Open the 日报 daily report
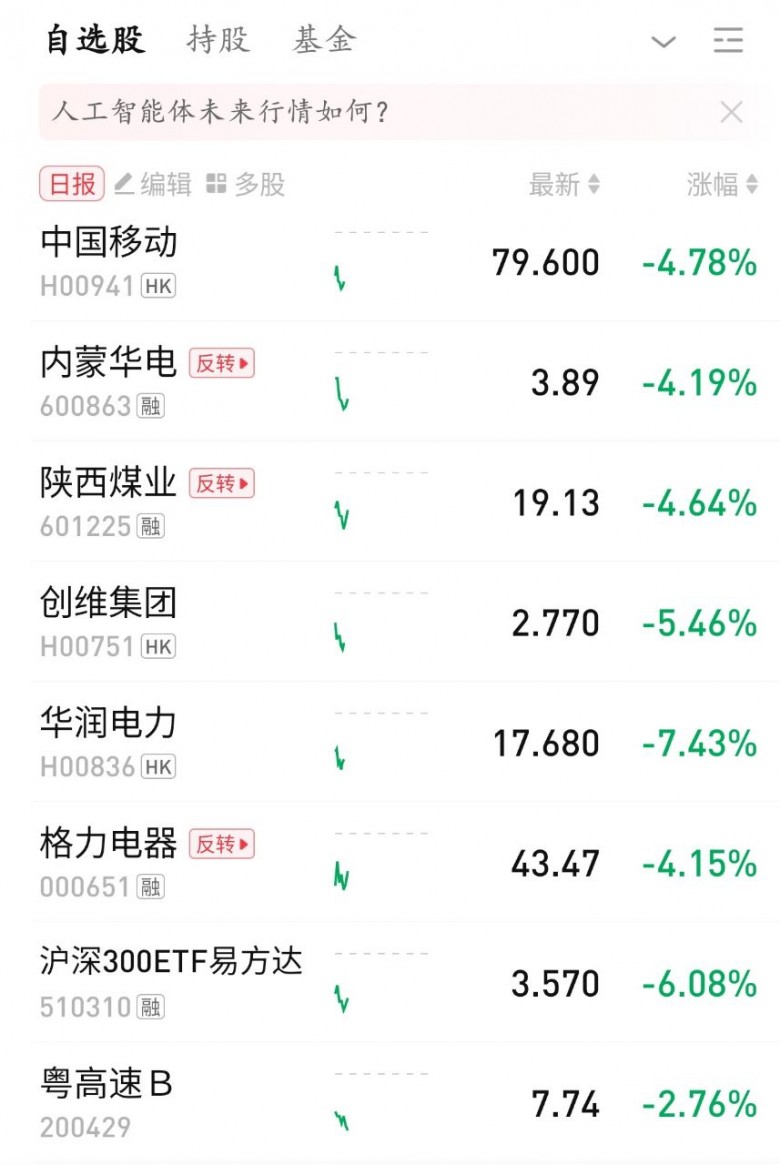Screen dimensions: 780x1165 (x=72, y=184)
